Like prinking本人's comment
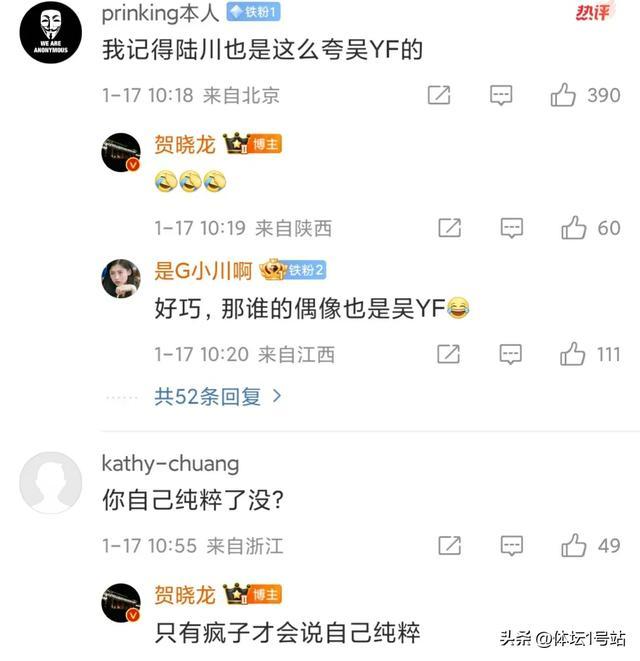Screen dimensions: 640x661 (564, 96)
